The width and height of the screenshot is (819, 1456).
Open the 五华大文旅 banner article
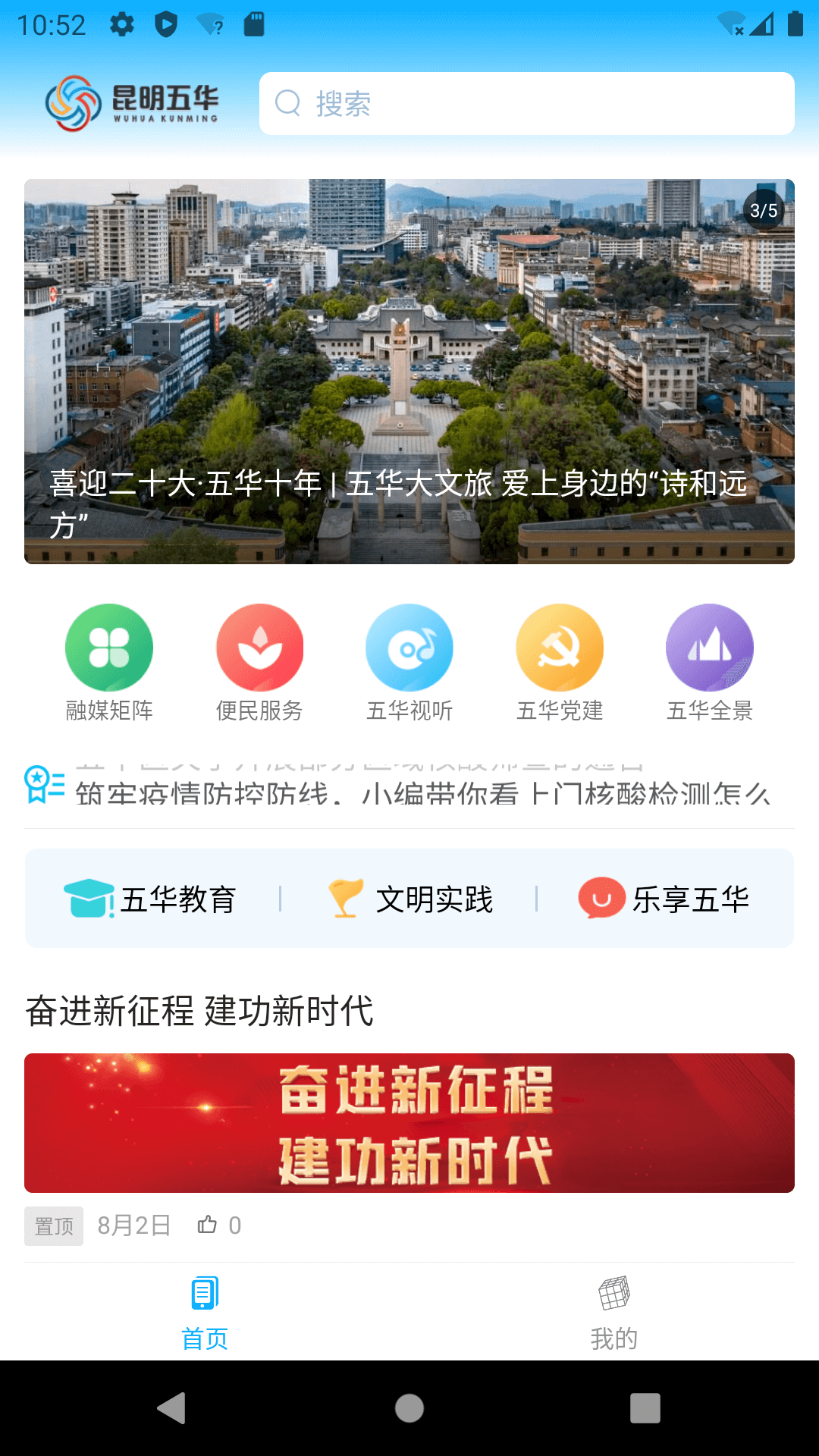click(x=409, y=372)
